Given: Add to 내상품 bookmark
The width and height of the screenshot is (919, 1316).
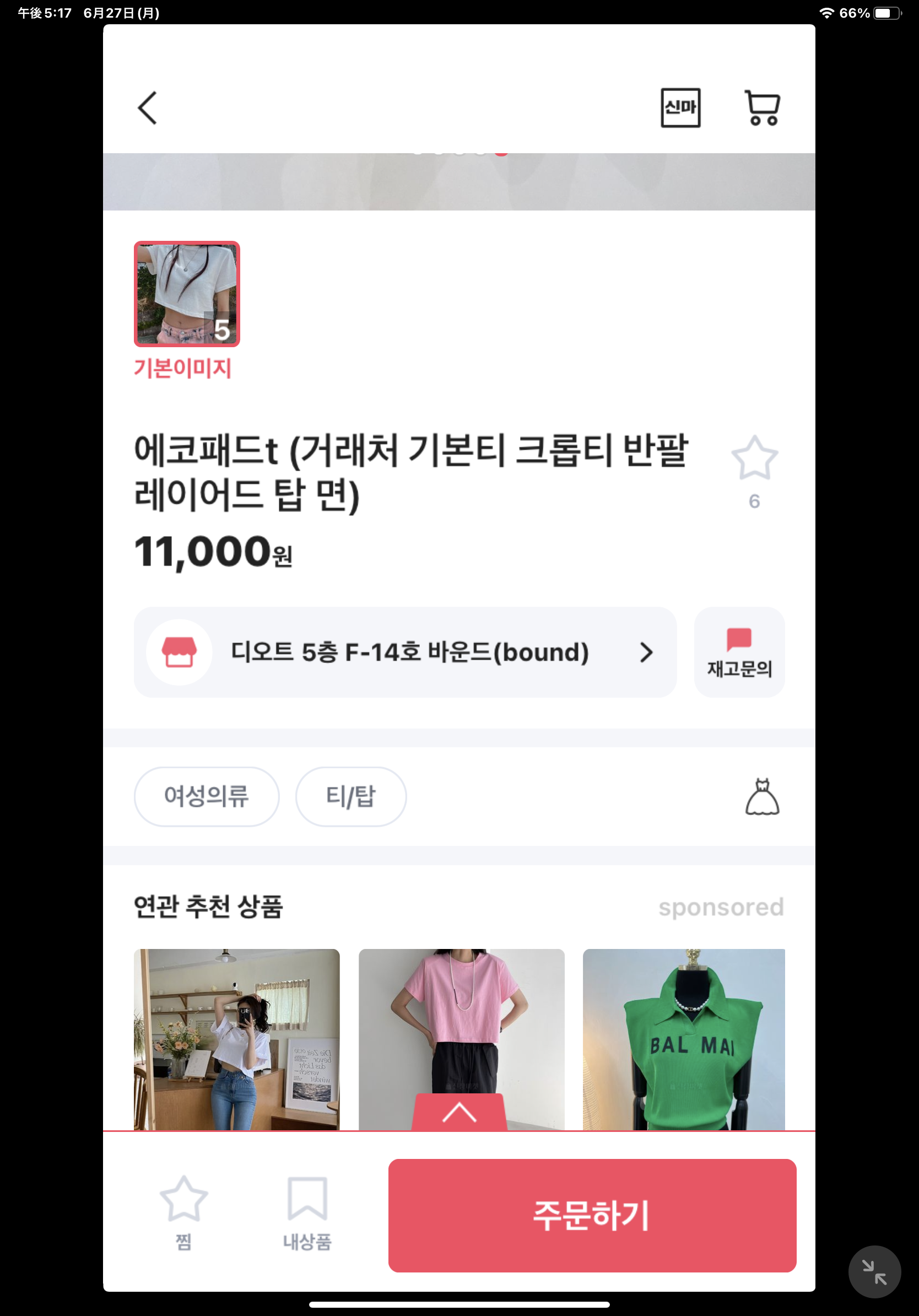Looking at the screenshot, I should pos(307,1212).
